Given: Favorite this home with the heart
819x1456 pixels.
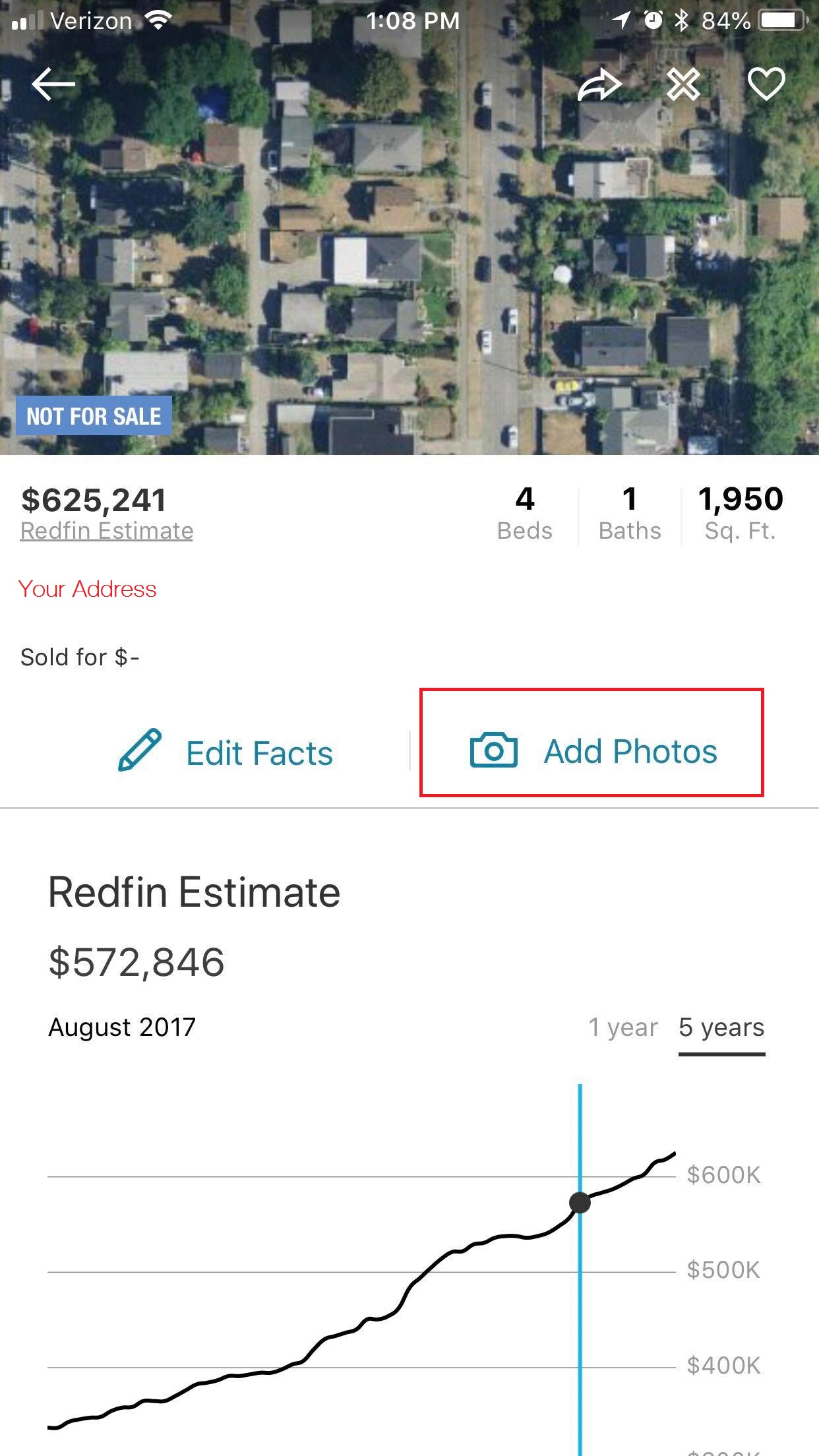Looking at the screenshot, I should pyautogui.click(x=766, y=84).
